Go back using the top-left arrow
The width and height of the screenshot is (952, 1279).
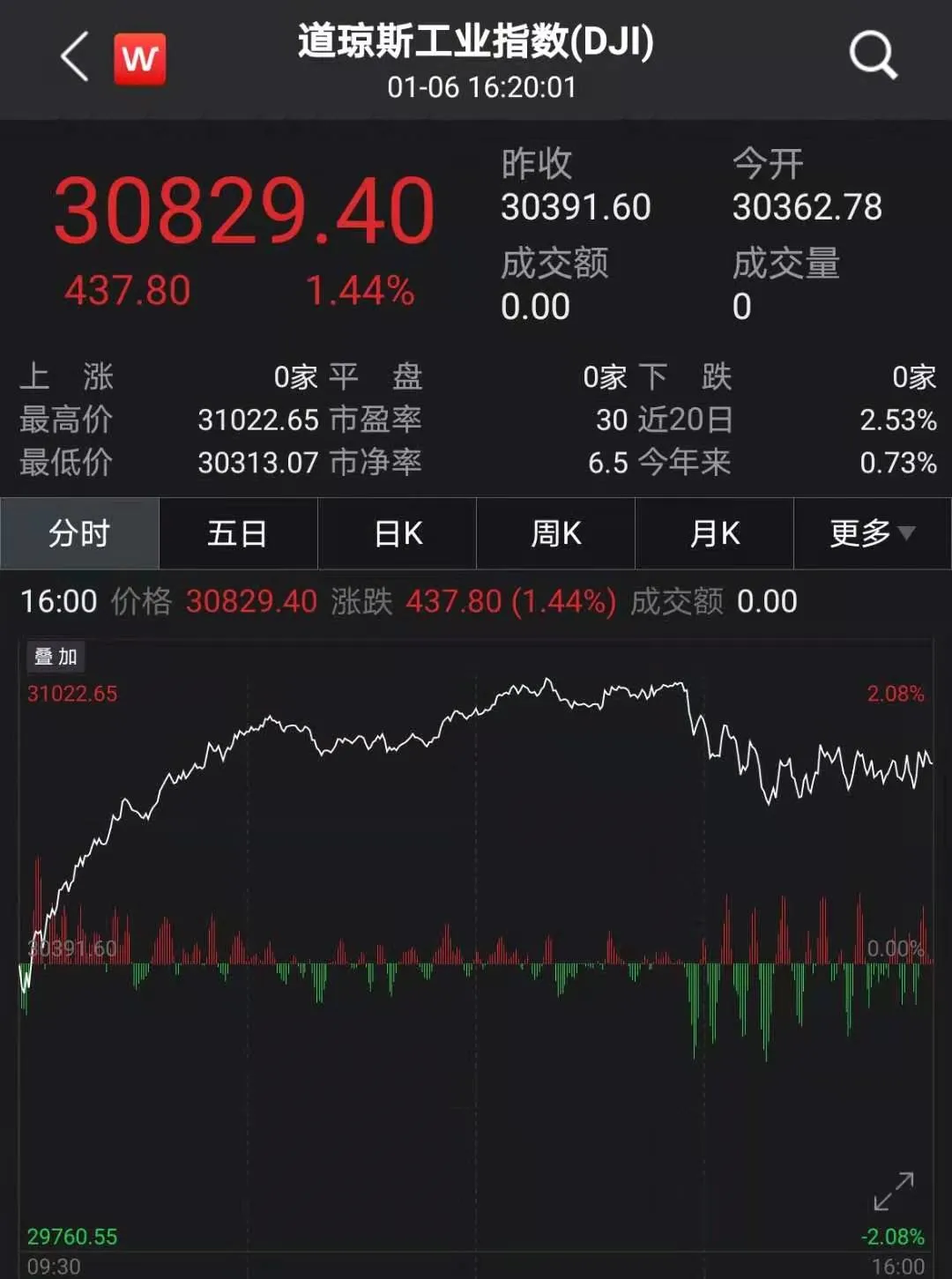[x=75, y=57]
